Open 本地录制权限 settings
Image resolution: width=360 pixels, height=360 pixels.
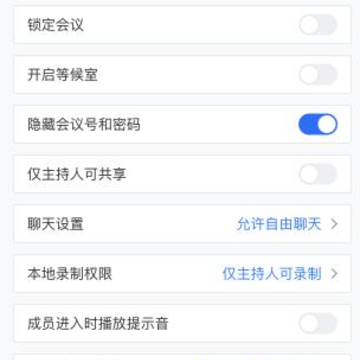point(182,274)
